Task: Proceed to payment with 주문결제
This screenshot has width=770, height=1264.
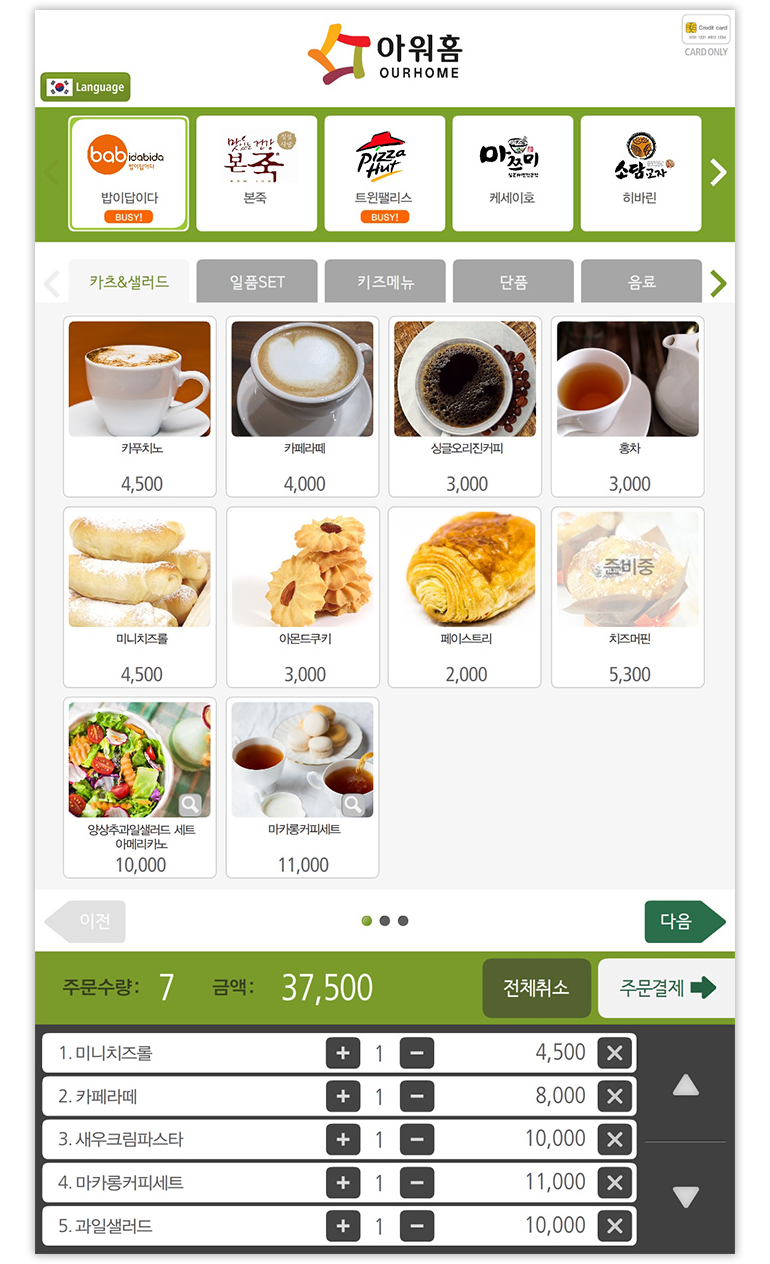Action: (666, 988)
